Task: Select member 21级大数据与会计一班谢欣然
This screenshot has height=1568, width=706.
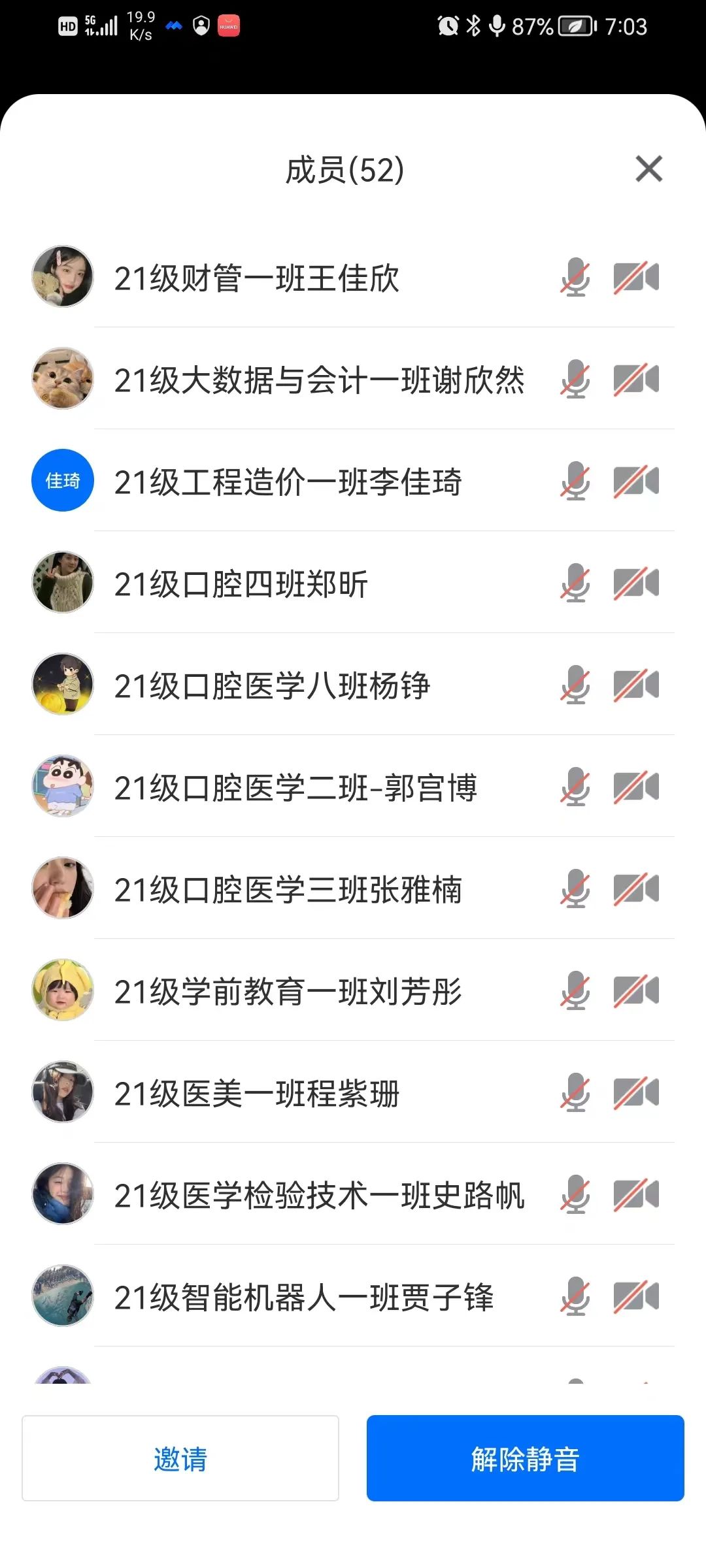Action: (319, 380)
